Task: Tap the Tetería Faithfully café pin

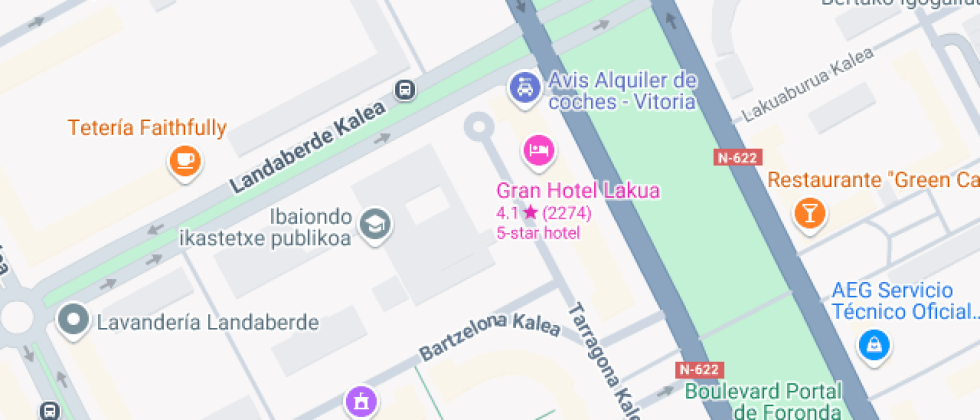Action: 184,160
